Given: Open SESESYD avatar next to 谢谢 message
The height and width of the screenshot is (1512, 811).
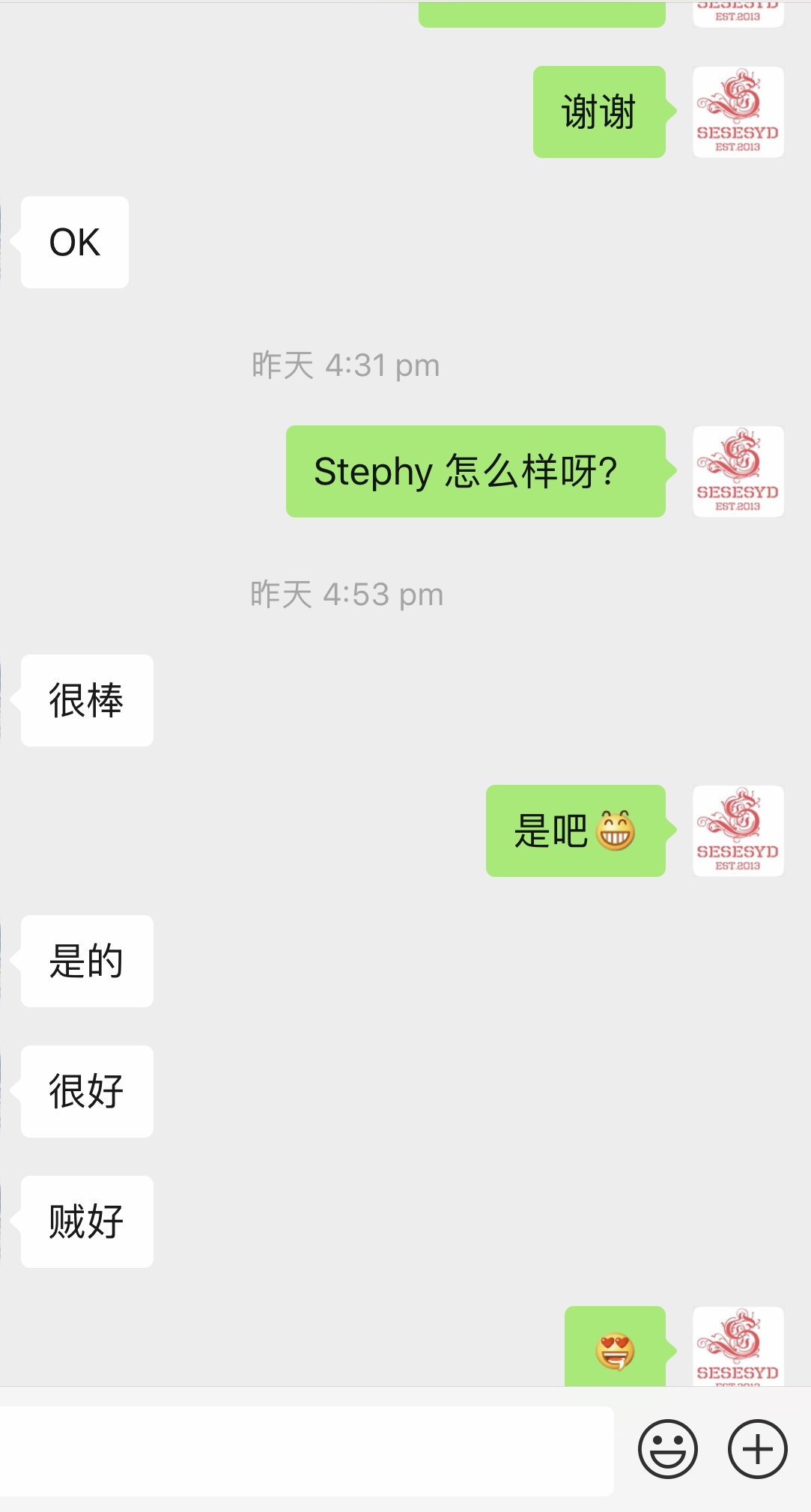Looking at the screenshot, I should (x=738, y=112).
